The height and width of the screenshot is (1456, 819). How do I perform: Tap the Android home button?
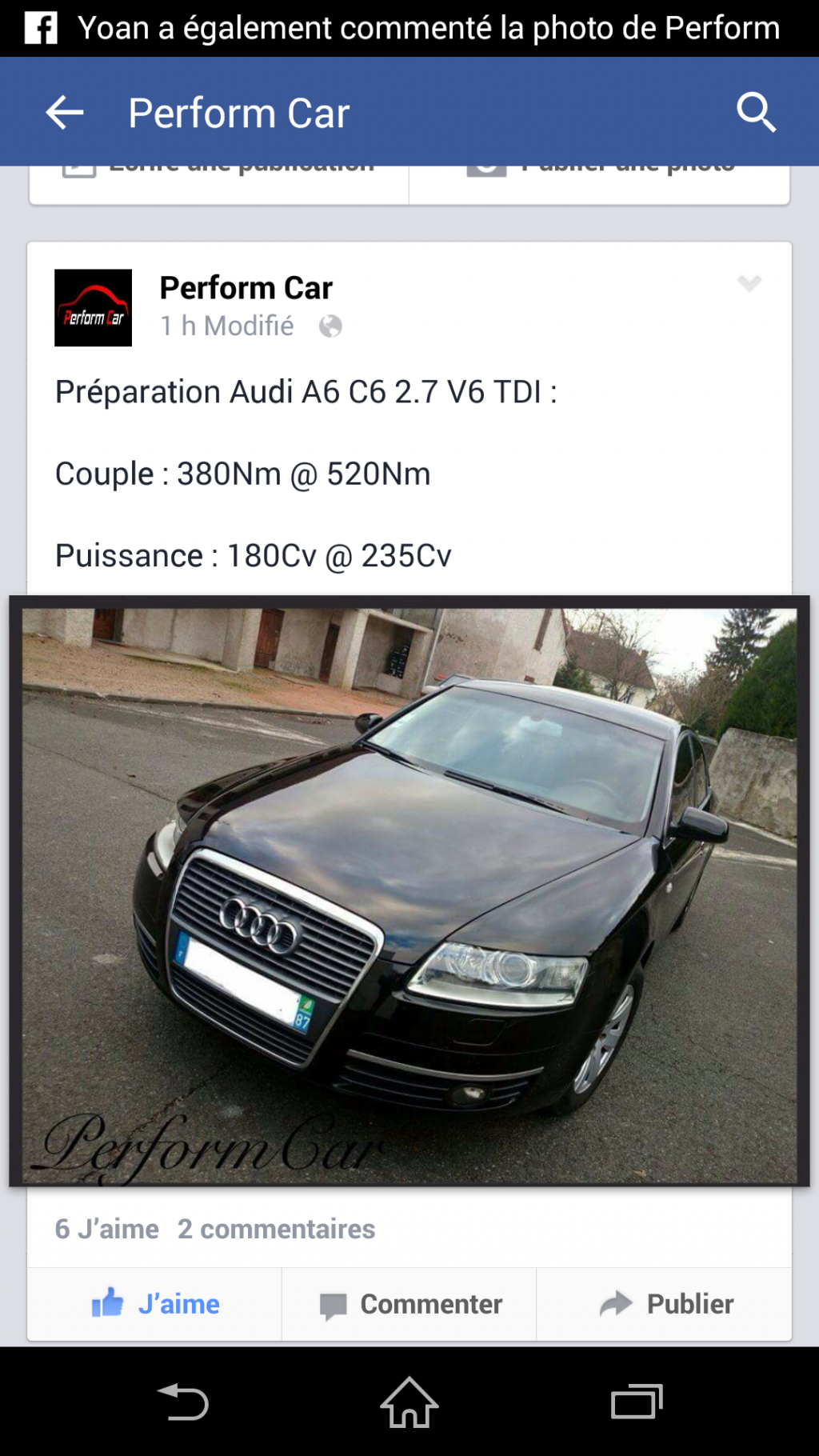click(409, 1402)
